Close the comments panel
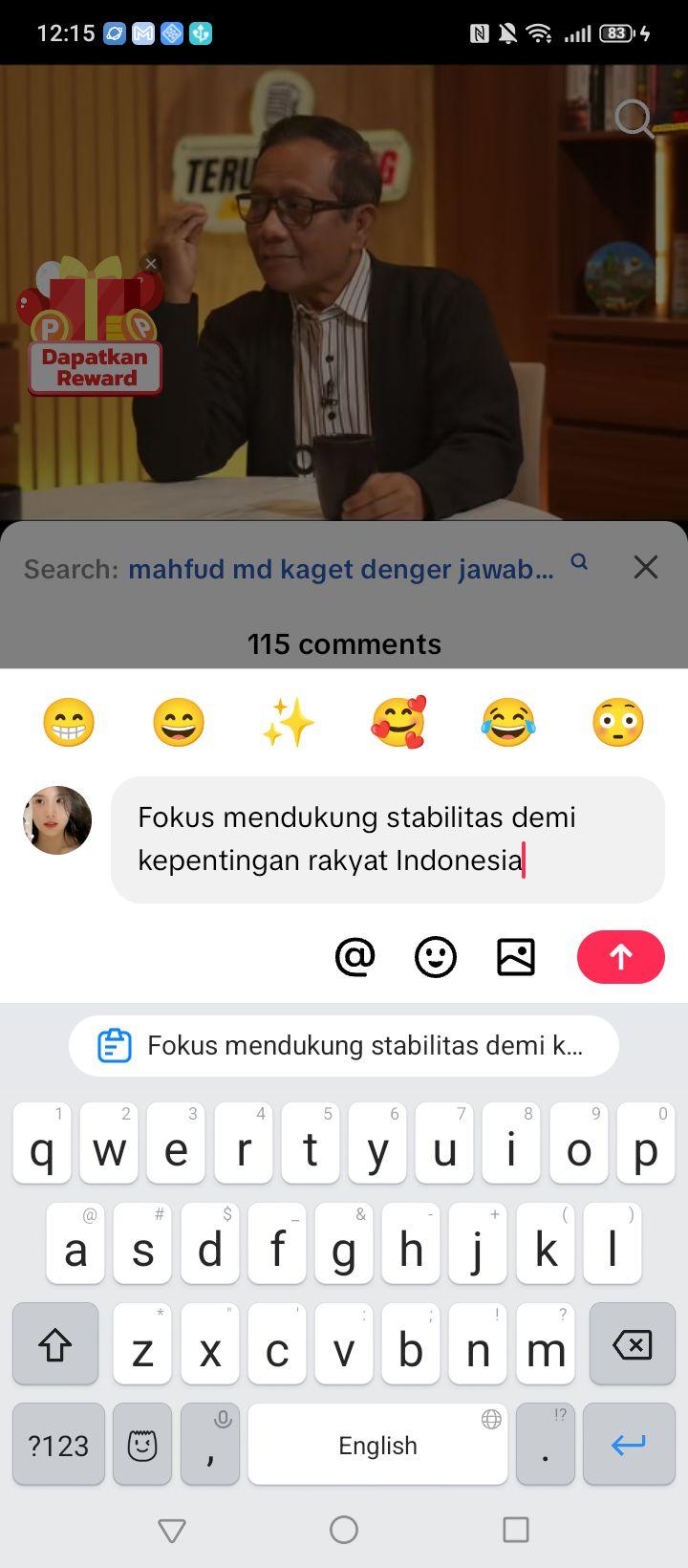The height and width of the screenshot is (1568, 688). [646, 567]
